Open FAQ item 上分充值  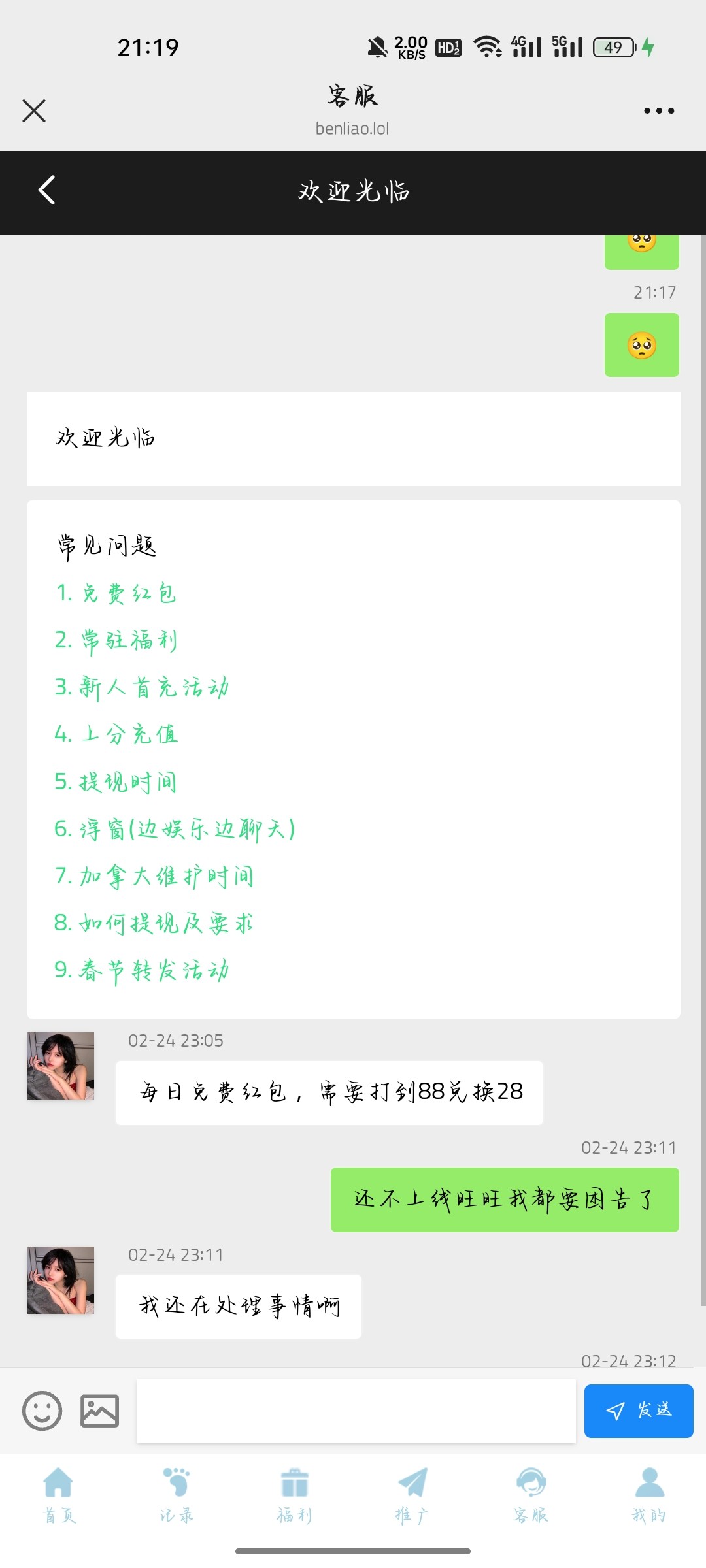tap(116, 734)
